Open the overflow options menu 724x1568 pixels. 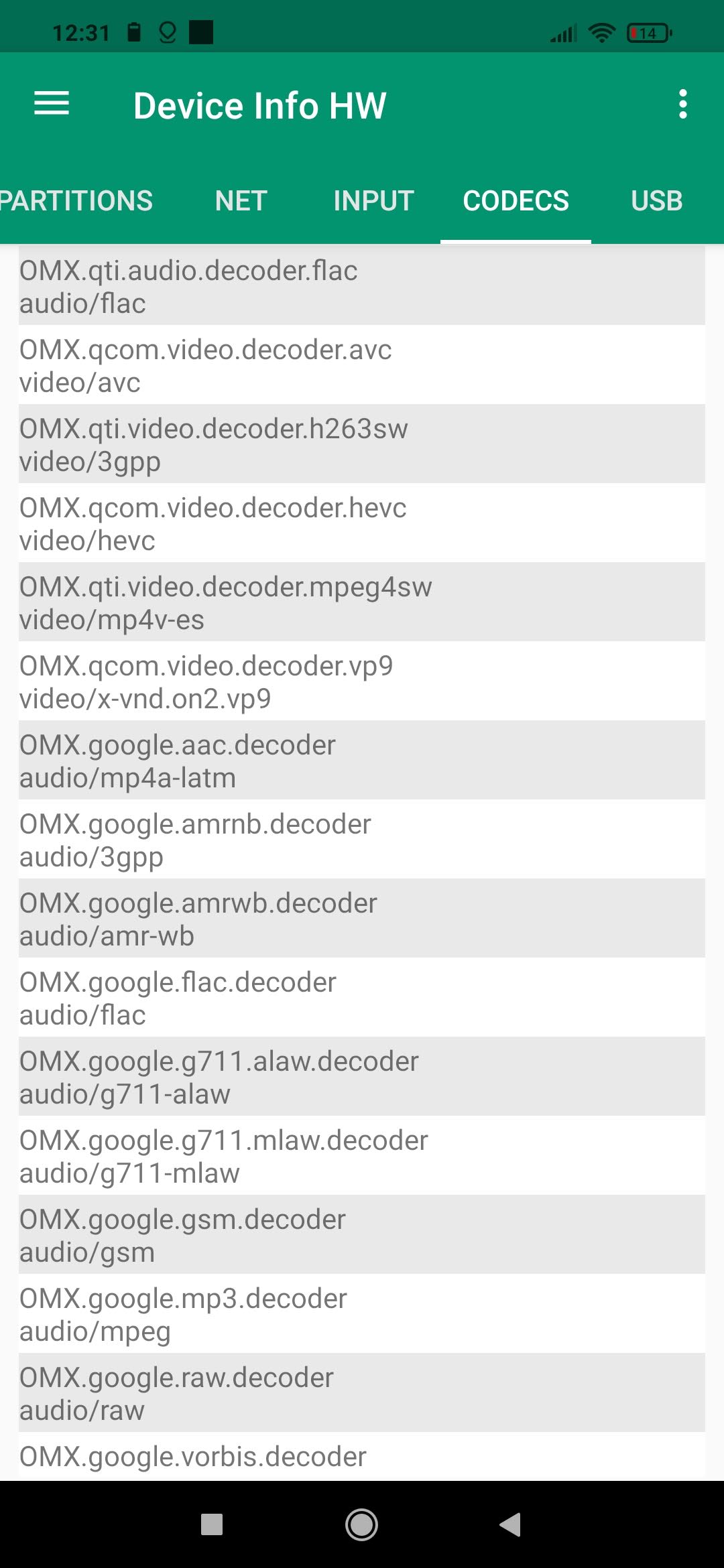682,105
